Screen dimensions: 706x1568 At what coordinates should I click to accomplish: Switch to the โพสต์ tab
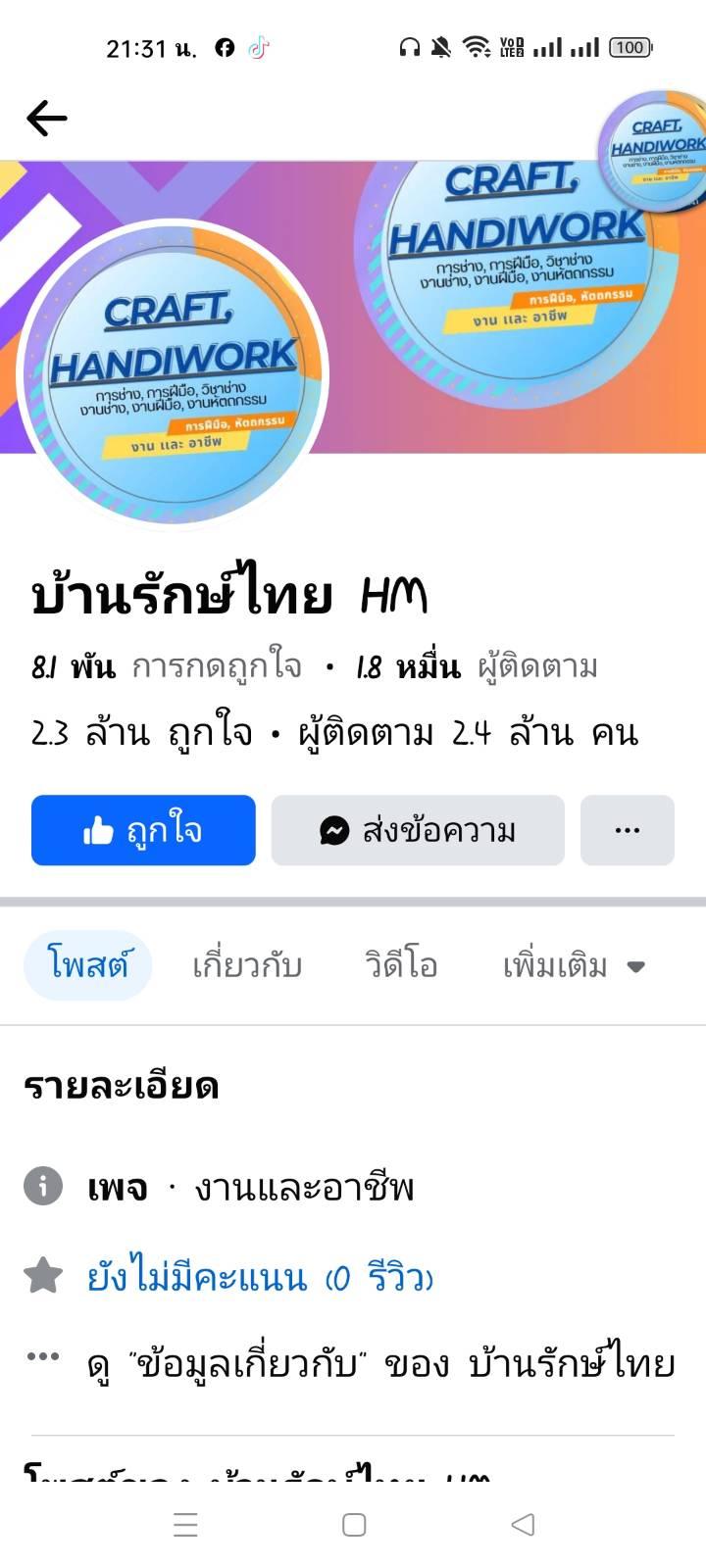coord(87,965)
